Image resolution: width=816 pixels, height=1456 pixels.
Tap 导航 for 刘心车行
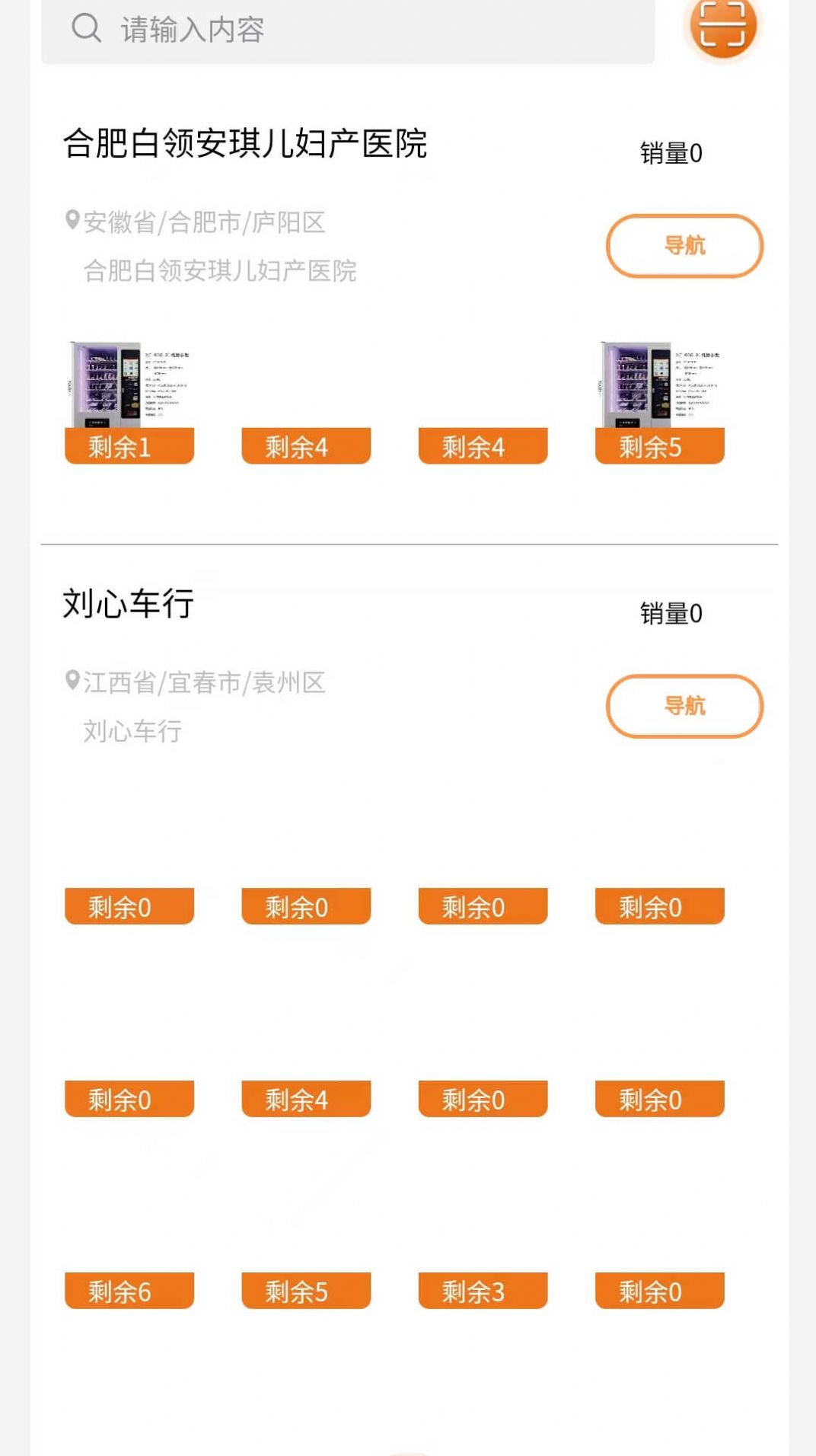684,706
